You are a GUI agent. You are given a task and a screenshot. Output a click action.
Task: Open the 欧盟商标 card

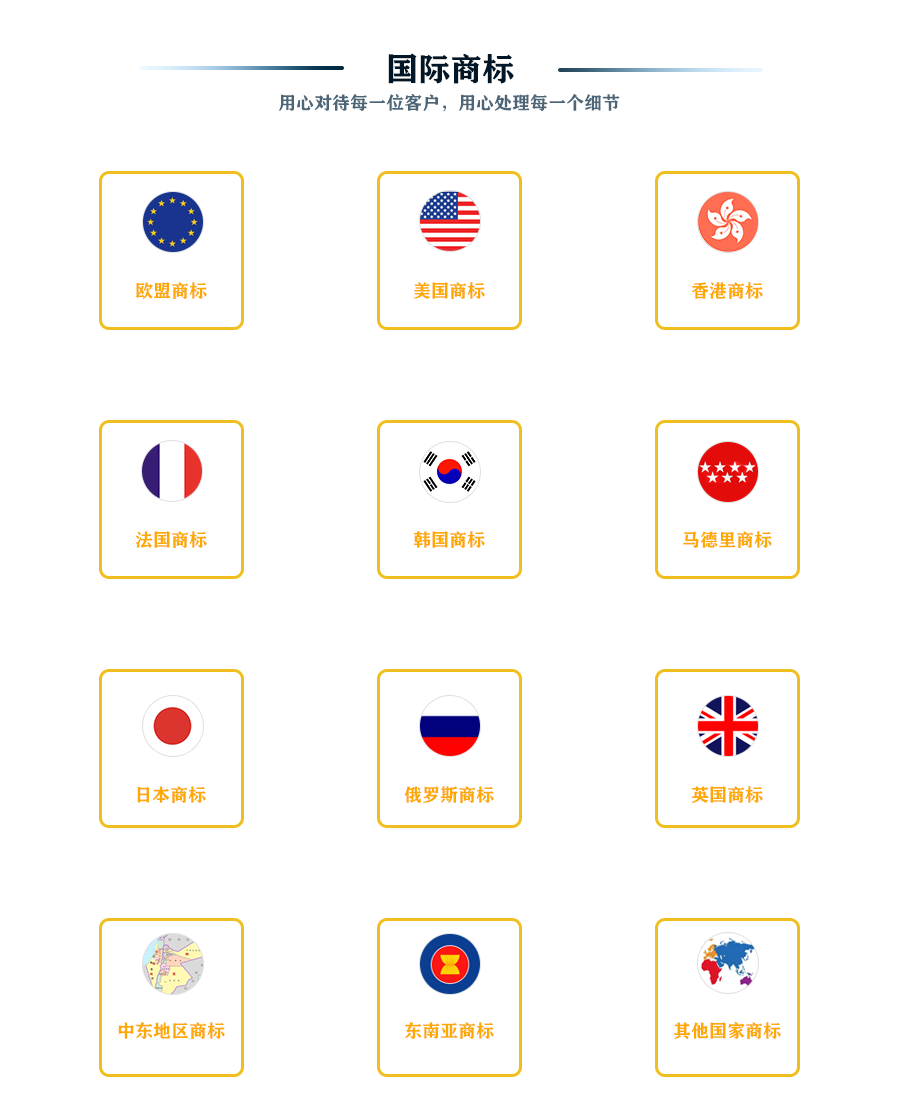coord(171,250)
